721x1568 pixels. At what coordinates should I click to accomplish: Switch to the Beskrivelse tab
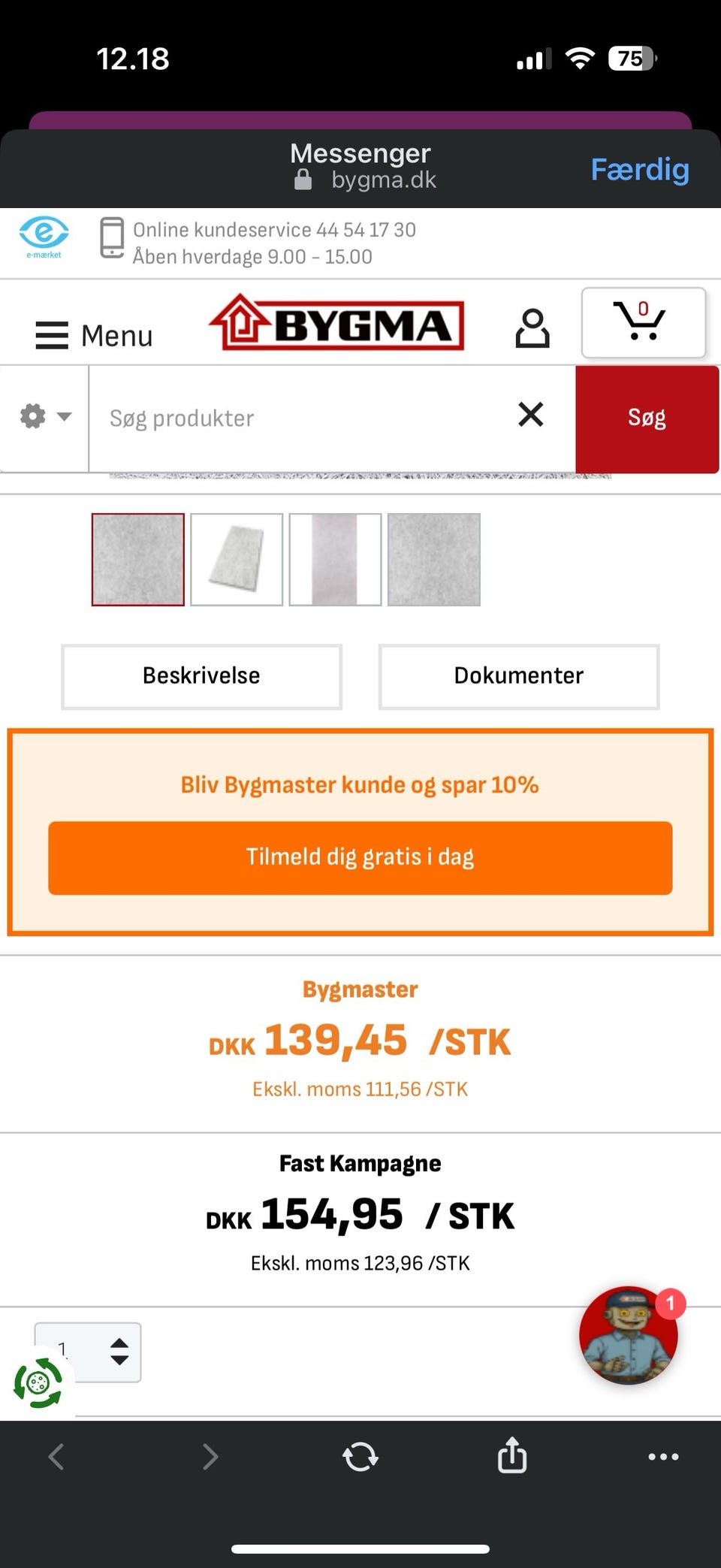point(201,675)
